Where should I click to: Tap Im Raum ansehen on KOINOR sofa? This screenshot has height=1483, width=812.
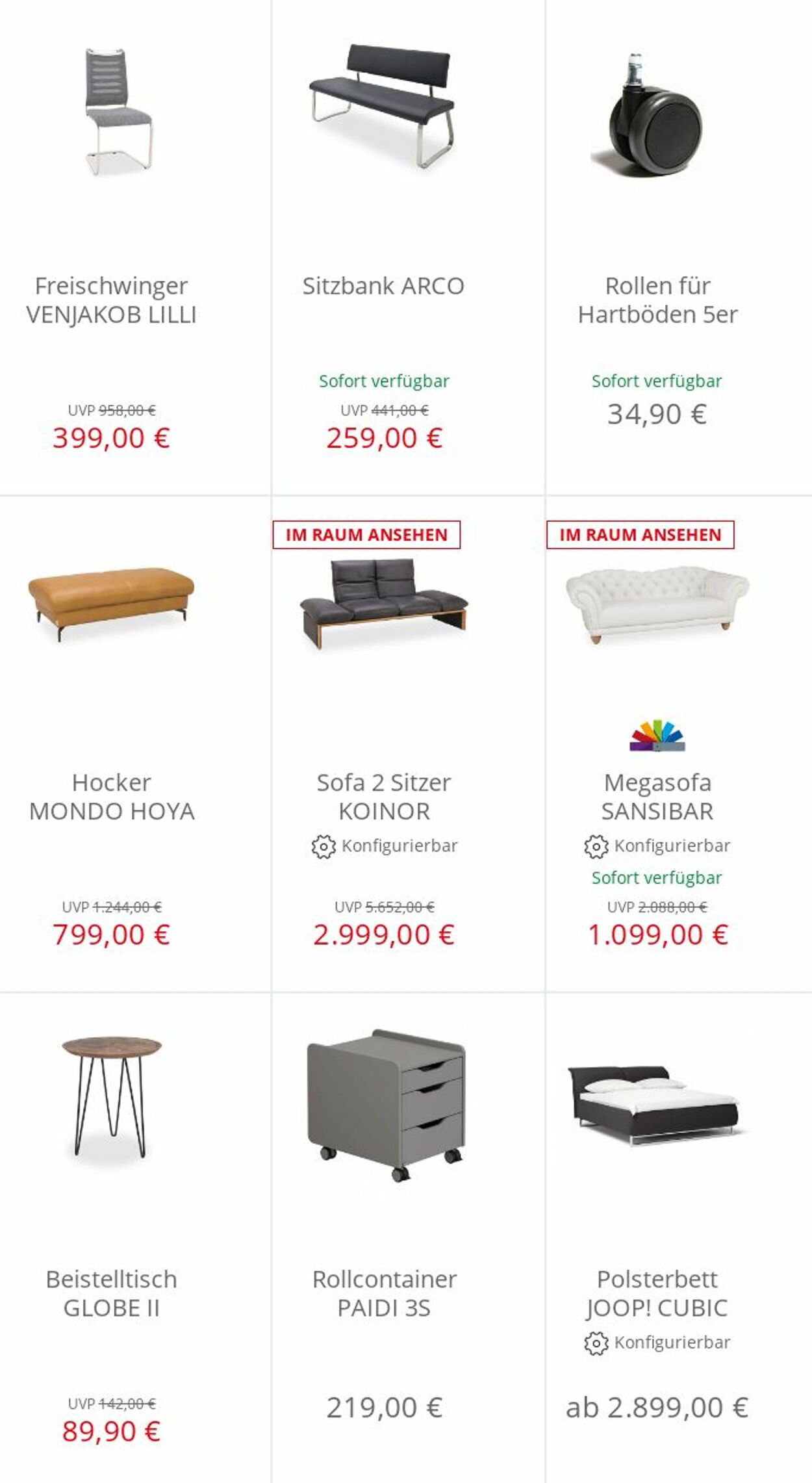click(x=366, y=535)
